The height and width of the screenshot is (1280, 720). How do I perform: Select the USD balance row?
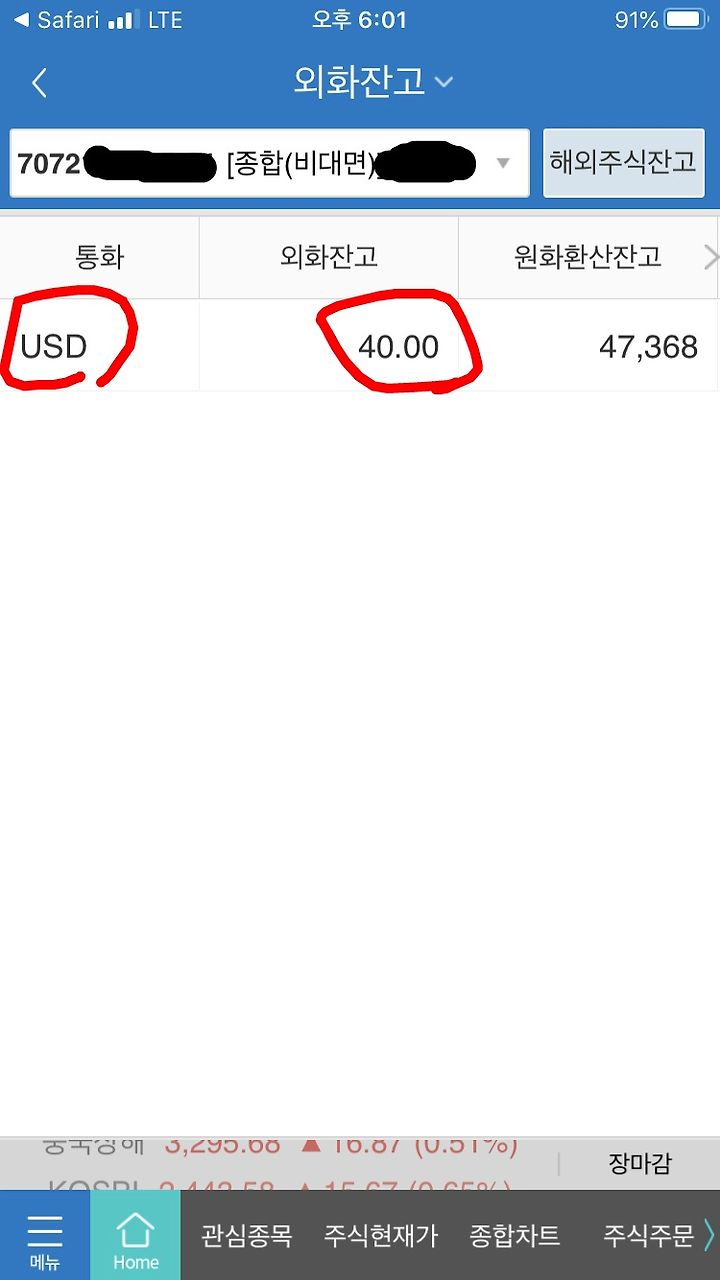359,346
